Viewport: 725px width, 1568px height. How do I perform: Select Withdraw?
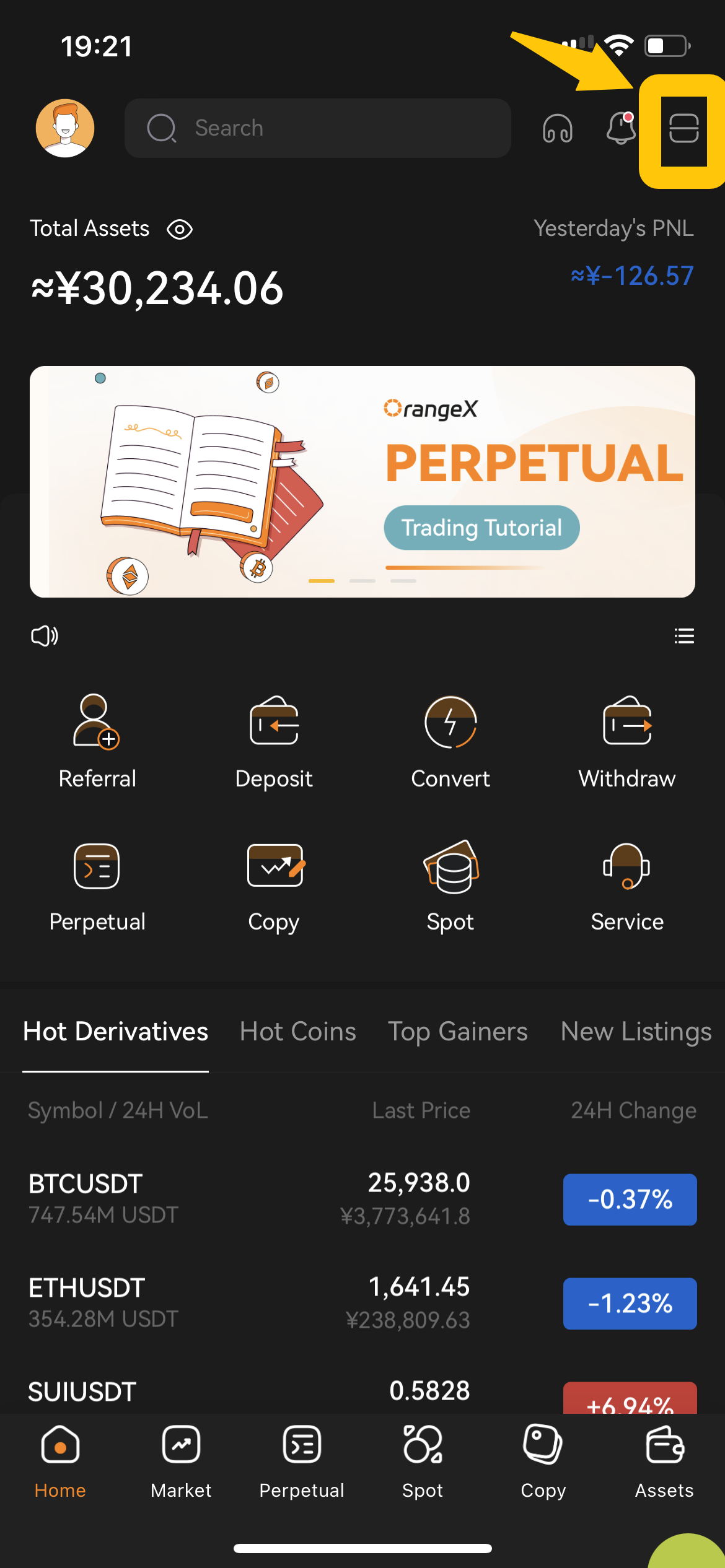[x=627, y=741]
